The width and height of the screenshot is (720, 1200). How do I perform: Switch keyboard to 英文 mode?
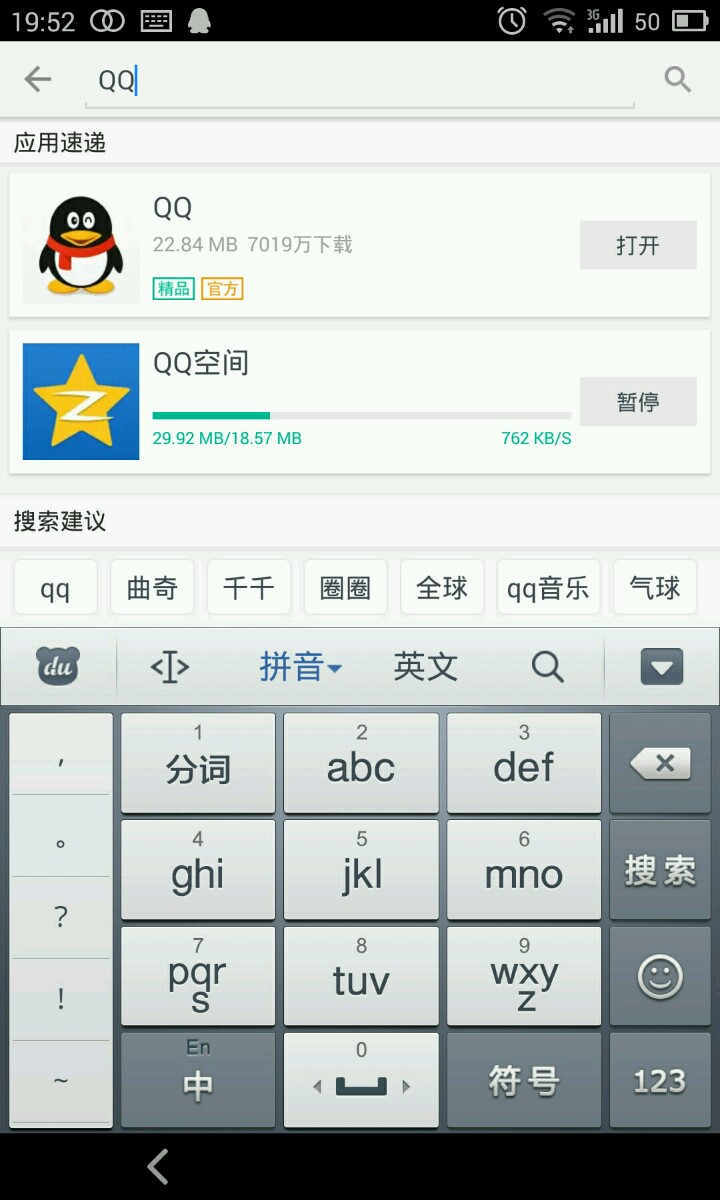(x=426, y=666)
